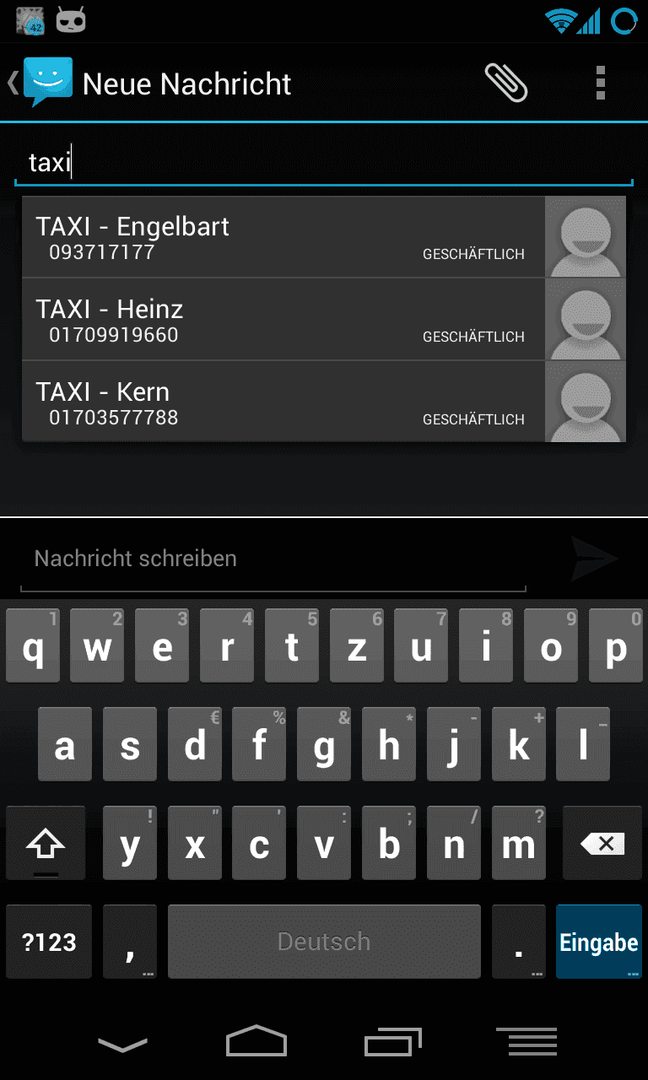This screenshot has height=1080, width=648.
Task: Send the message with the arrow icon
Action: pyautogui.click(x=594, y=559)
